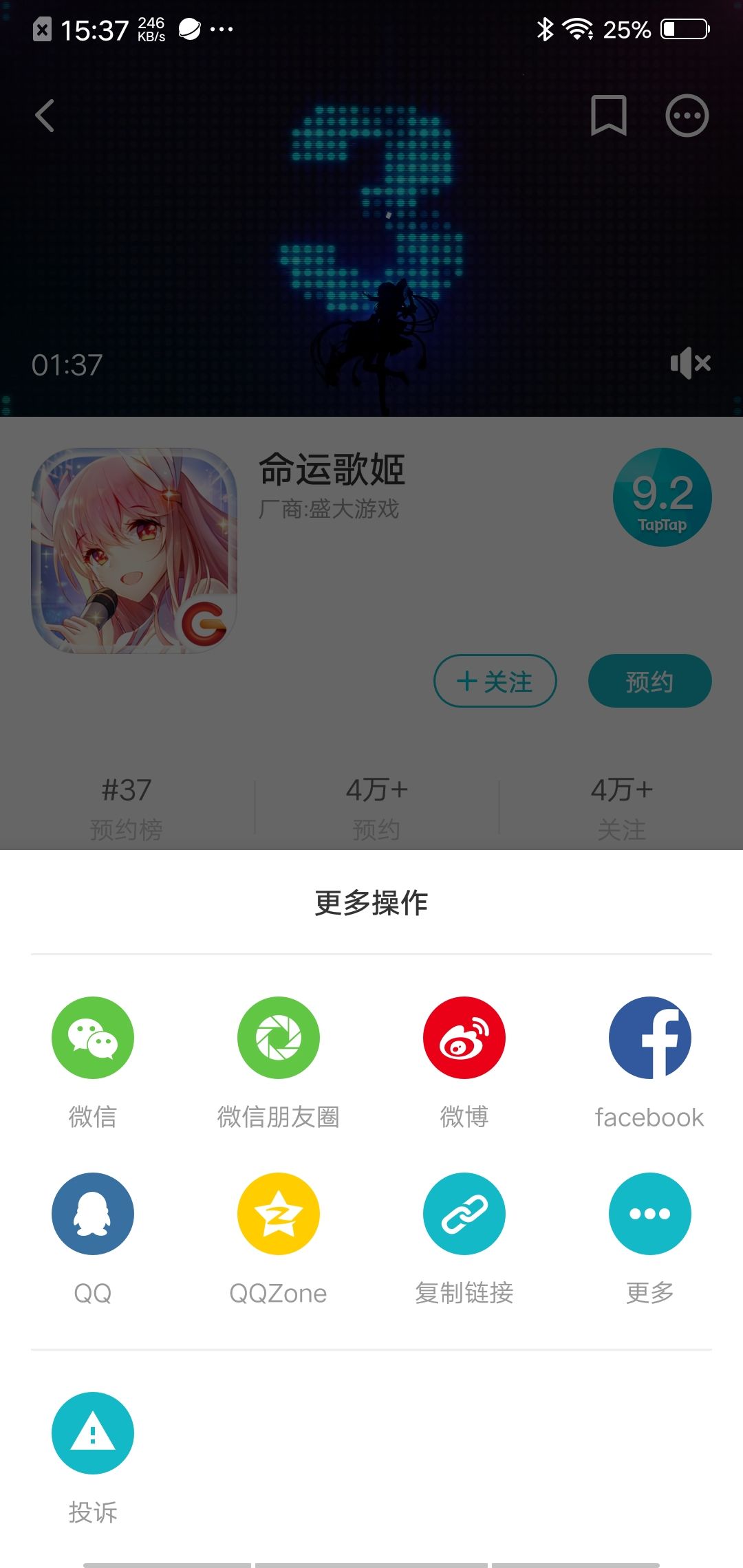Open more sharing options via 更多
Screen dimensions: 743x1568
tap(649, 1212)
